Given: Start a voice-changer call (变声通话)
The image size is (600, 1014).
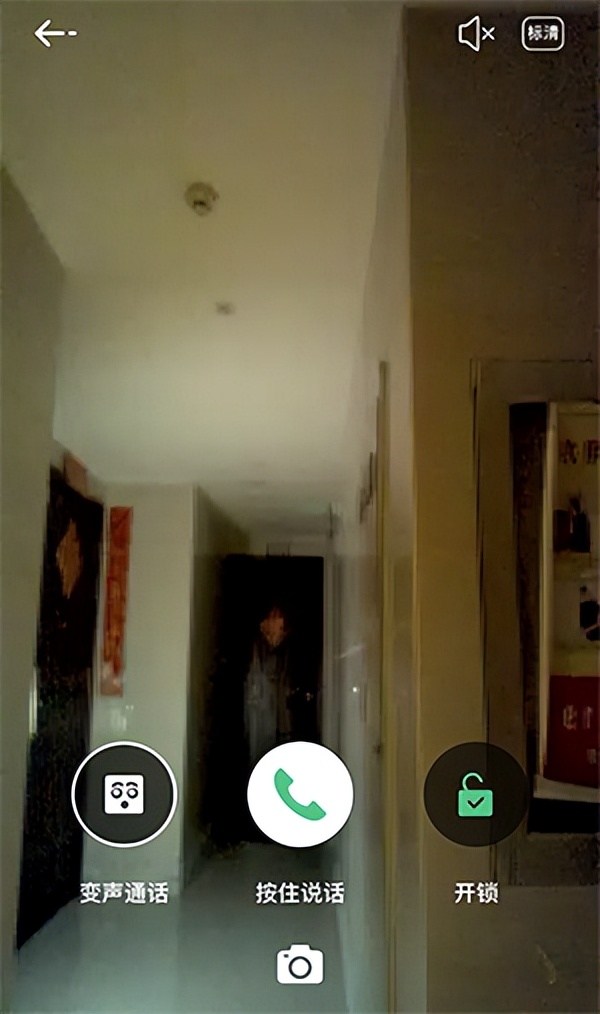Looking at the screenshot, I should pyautogui.click(x=124, y=794).
